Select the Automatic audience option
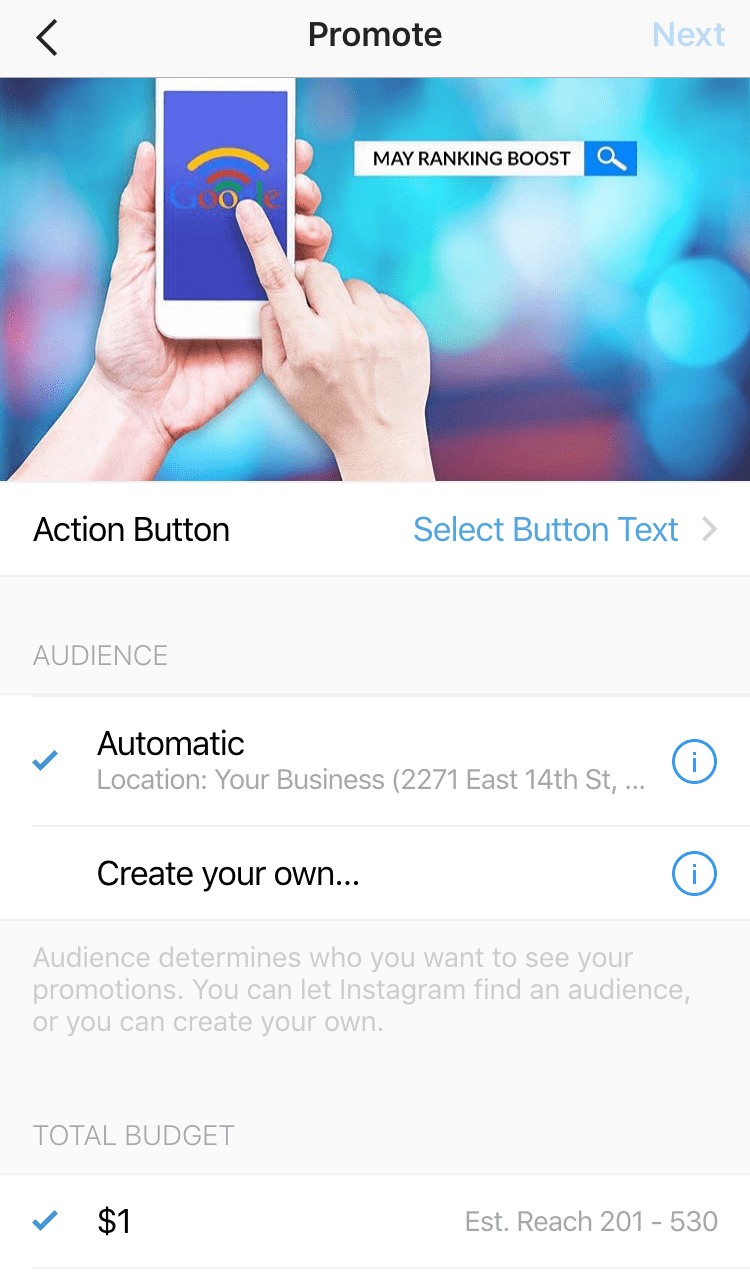 (375, 761)
